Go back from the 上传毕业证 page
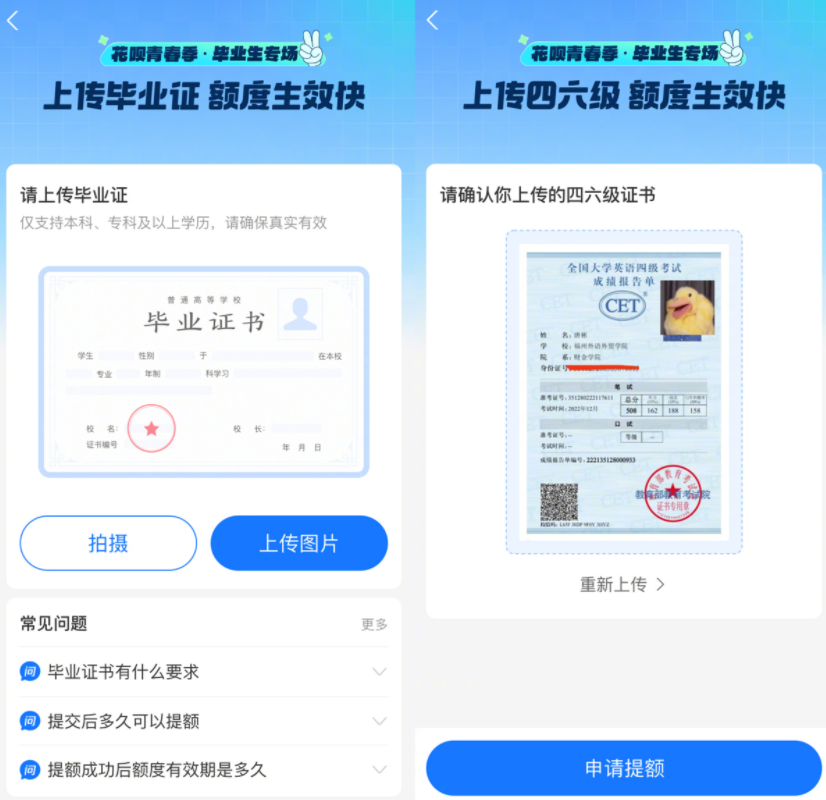Screen dimensions: 826x800 13,20
